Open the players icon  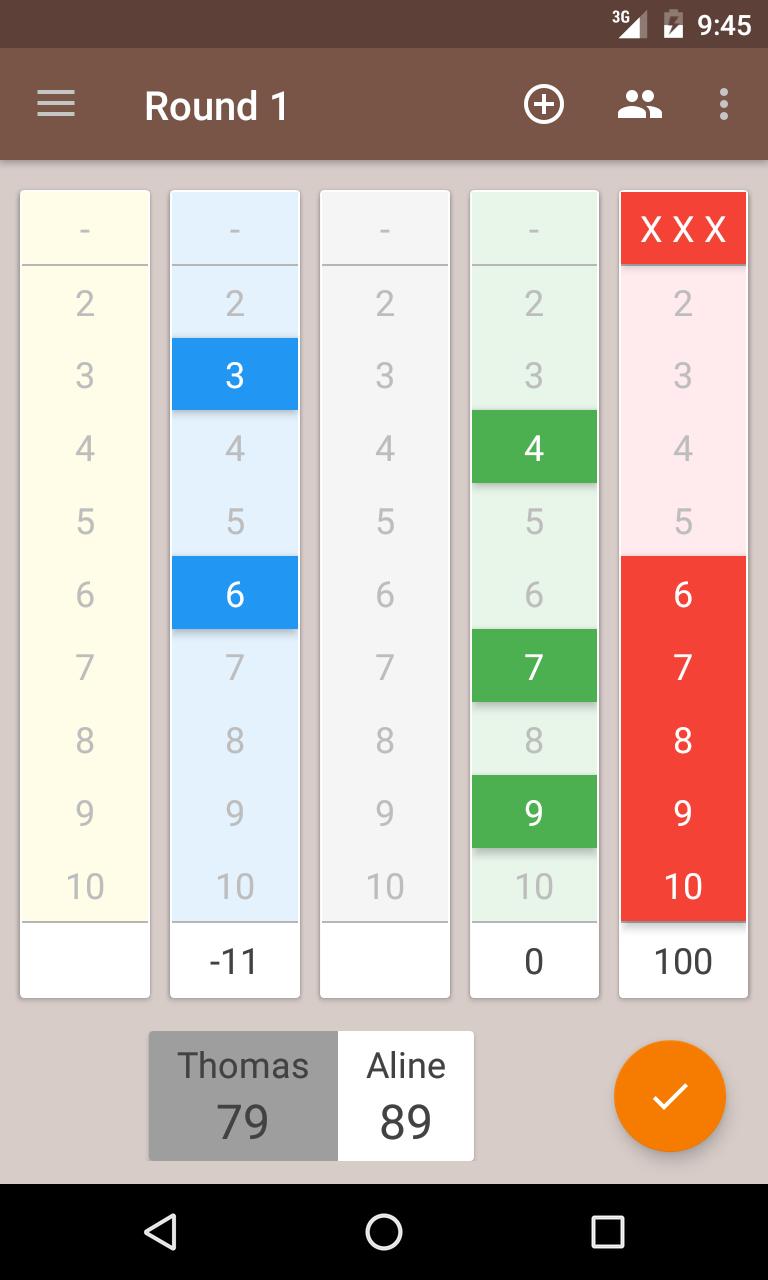tap(640, 104)
